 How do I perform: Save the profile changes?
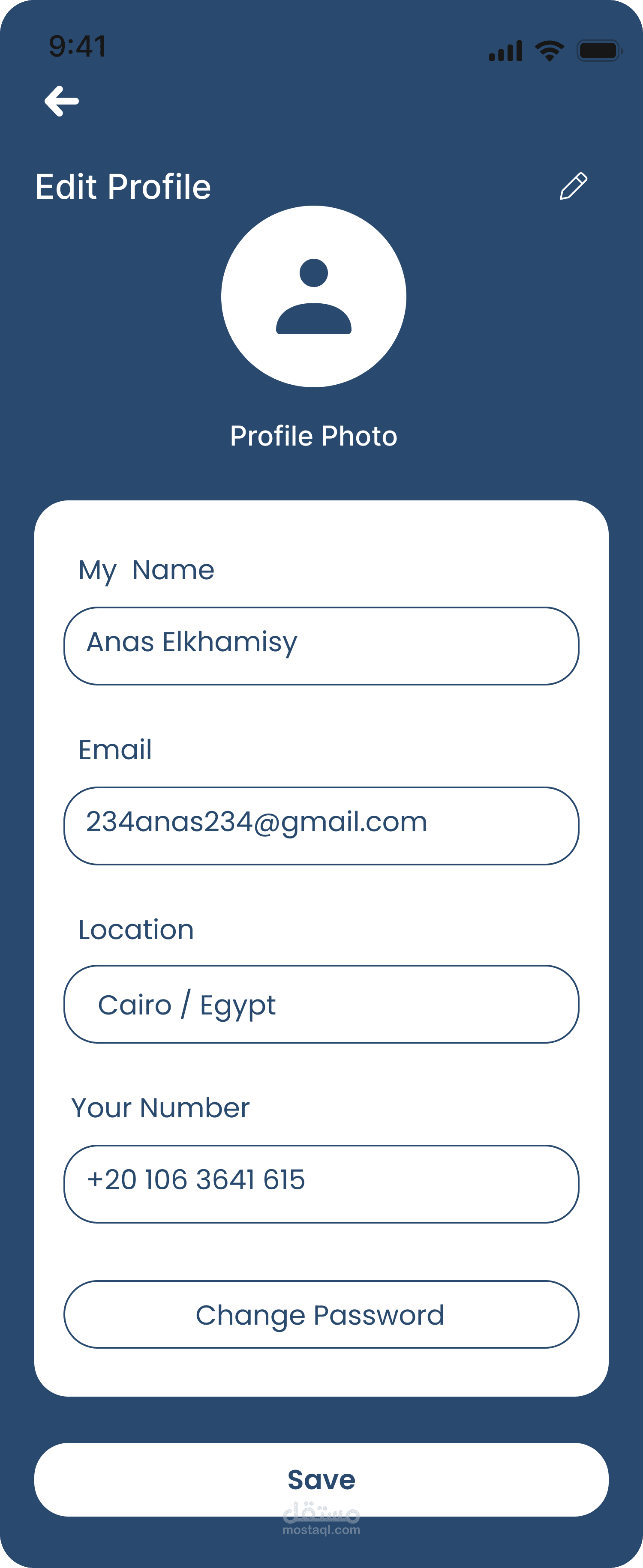coord(321,1479)
